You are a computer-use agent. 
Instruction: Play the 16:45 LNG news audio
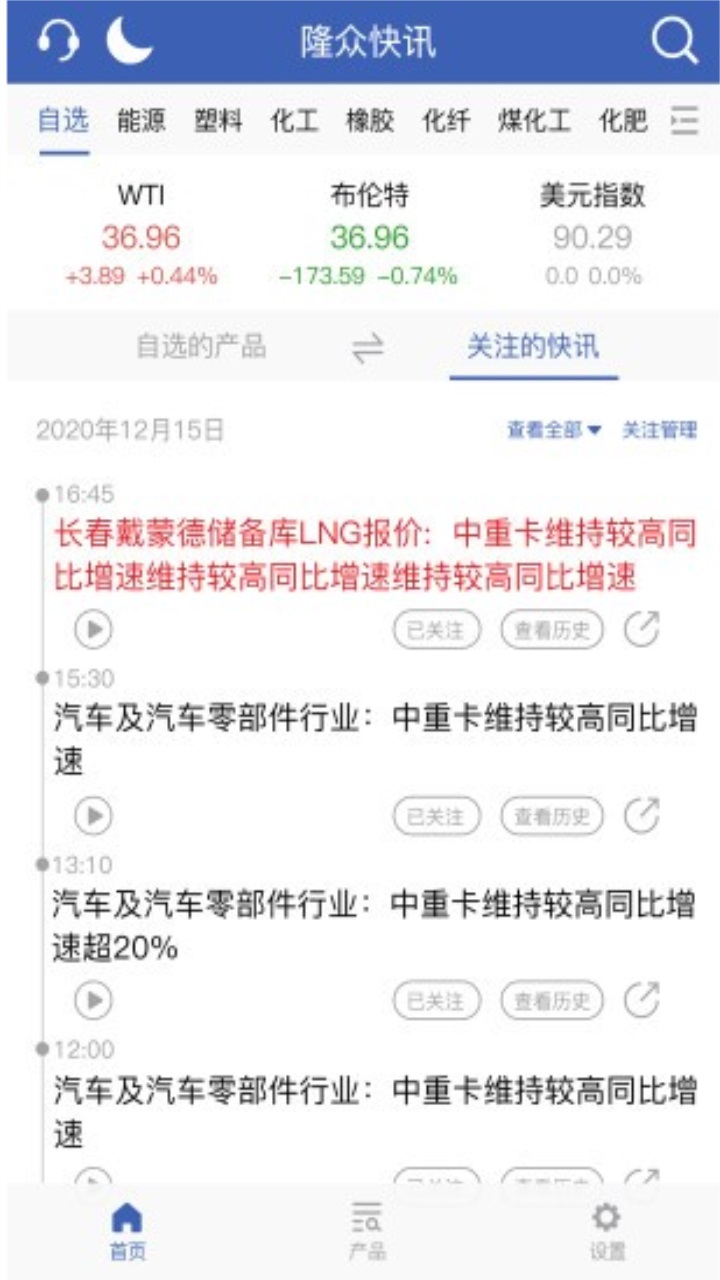point(92,631)
